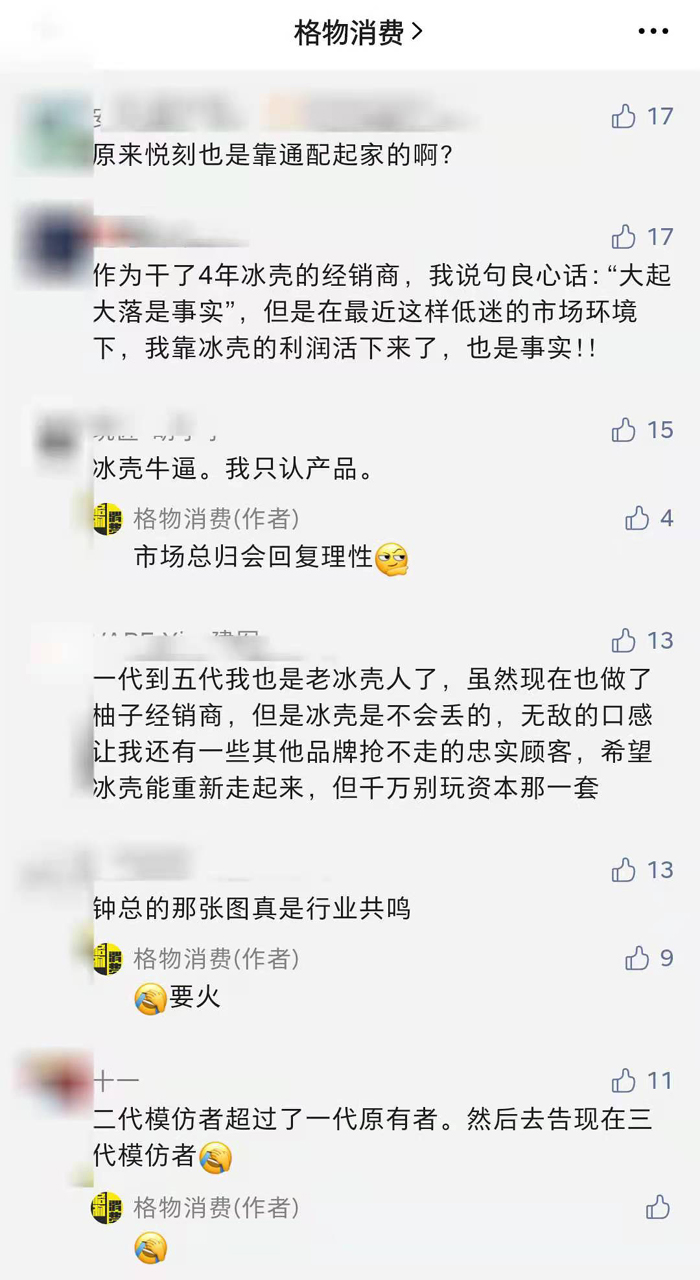The width and height of the screenshot is (700, 1280).
Task: Like the comment asking about 悦刻 and 通配
Action: tap(624, 116)
